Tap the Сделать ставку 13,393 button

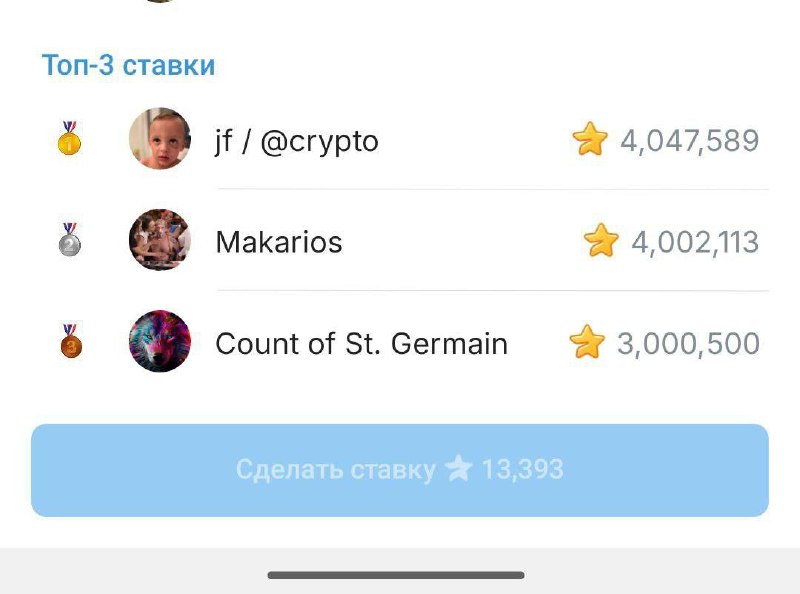click(x=400, y=470)
